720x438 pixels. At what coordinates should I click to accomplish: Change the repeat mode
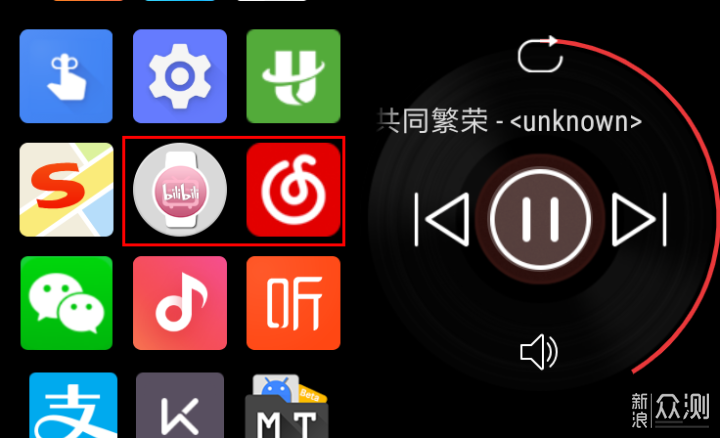pyautogui.click(x=541, y=55)
